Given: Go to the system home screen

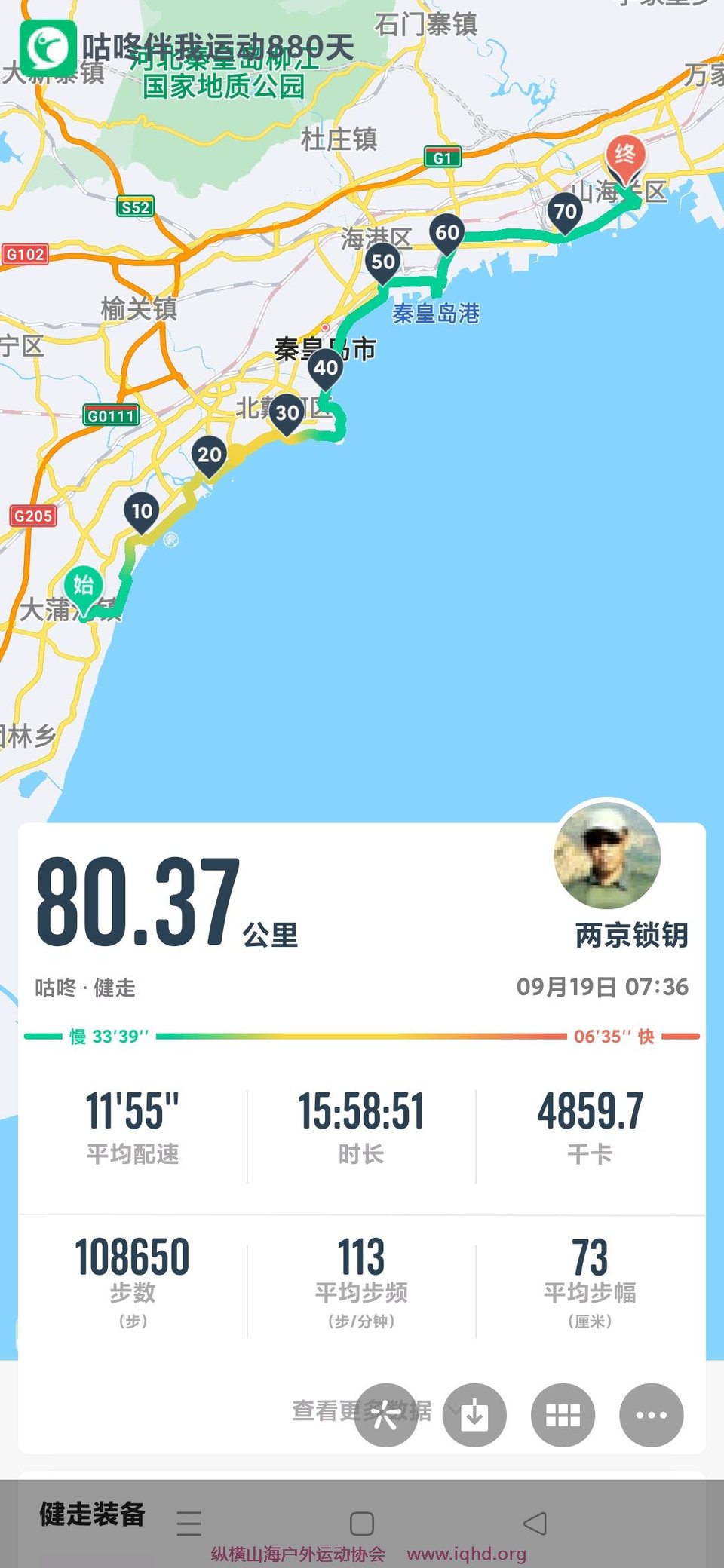Looking at the screenshot, I should [362, 1524].
